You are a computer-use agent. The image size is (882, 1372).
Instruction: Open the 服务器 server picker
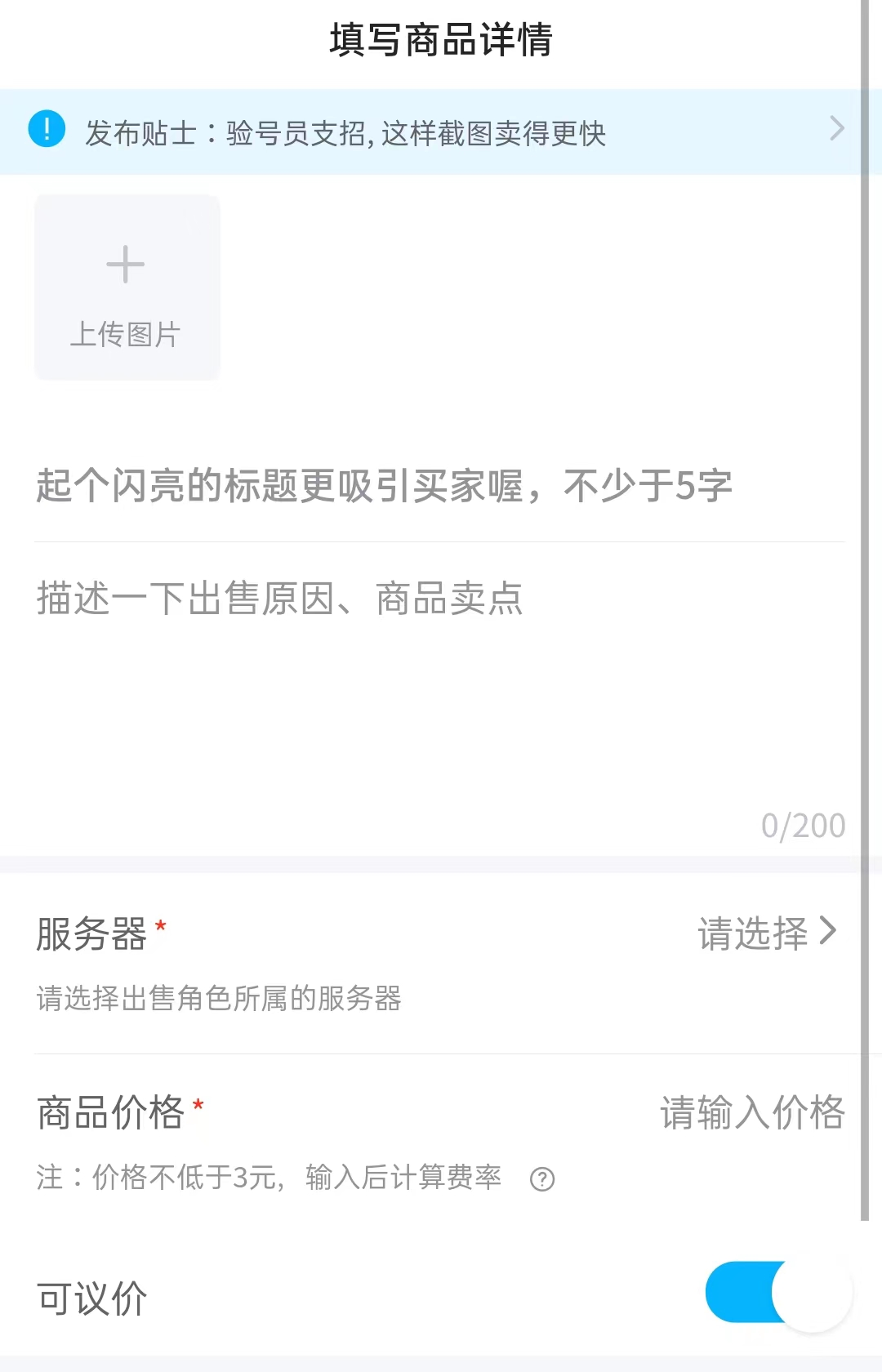[x=766, y=933]
